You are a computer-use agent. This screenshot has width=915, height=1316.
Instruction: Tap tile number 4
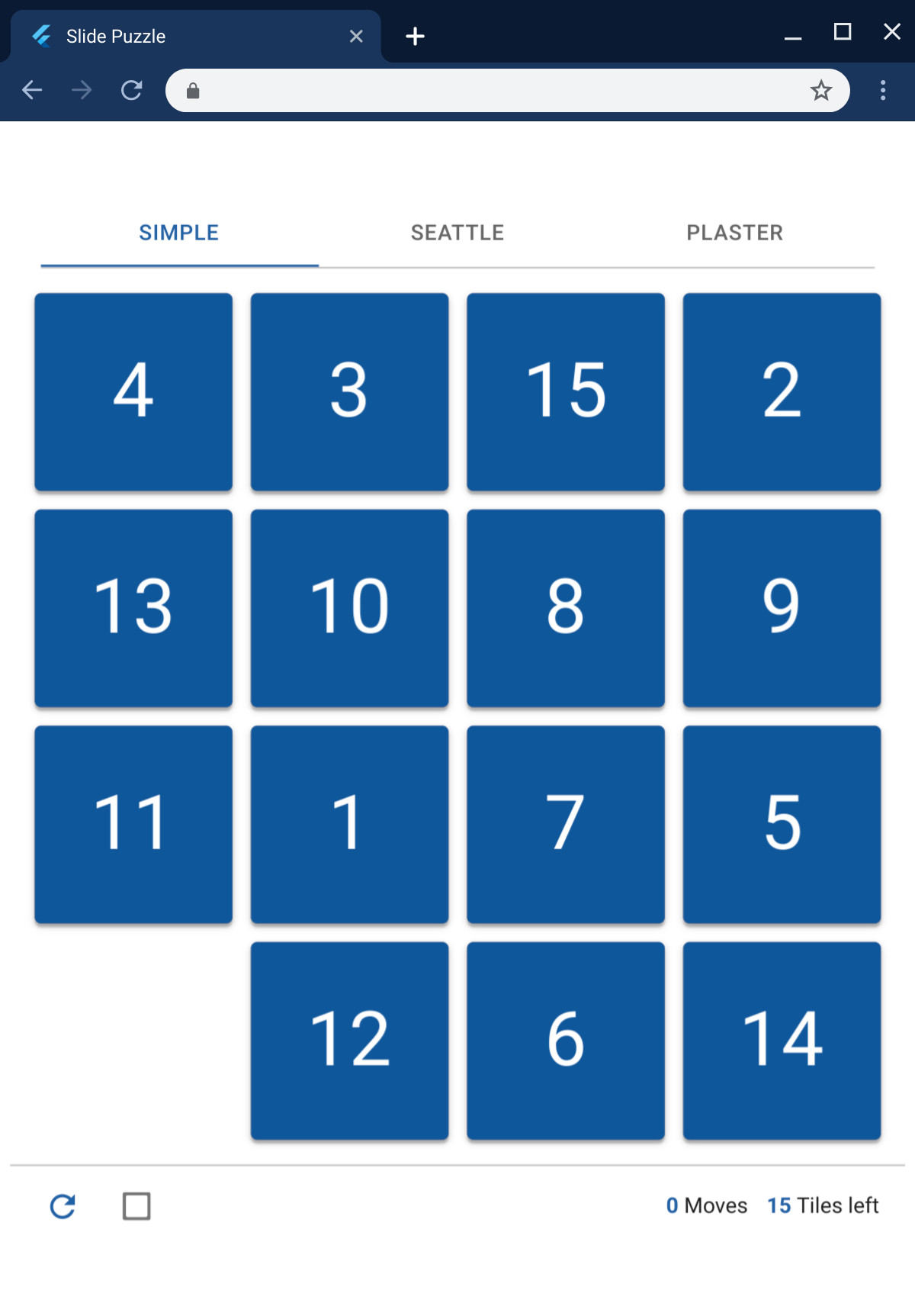pos(133,391)
